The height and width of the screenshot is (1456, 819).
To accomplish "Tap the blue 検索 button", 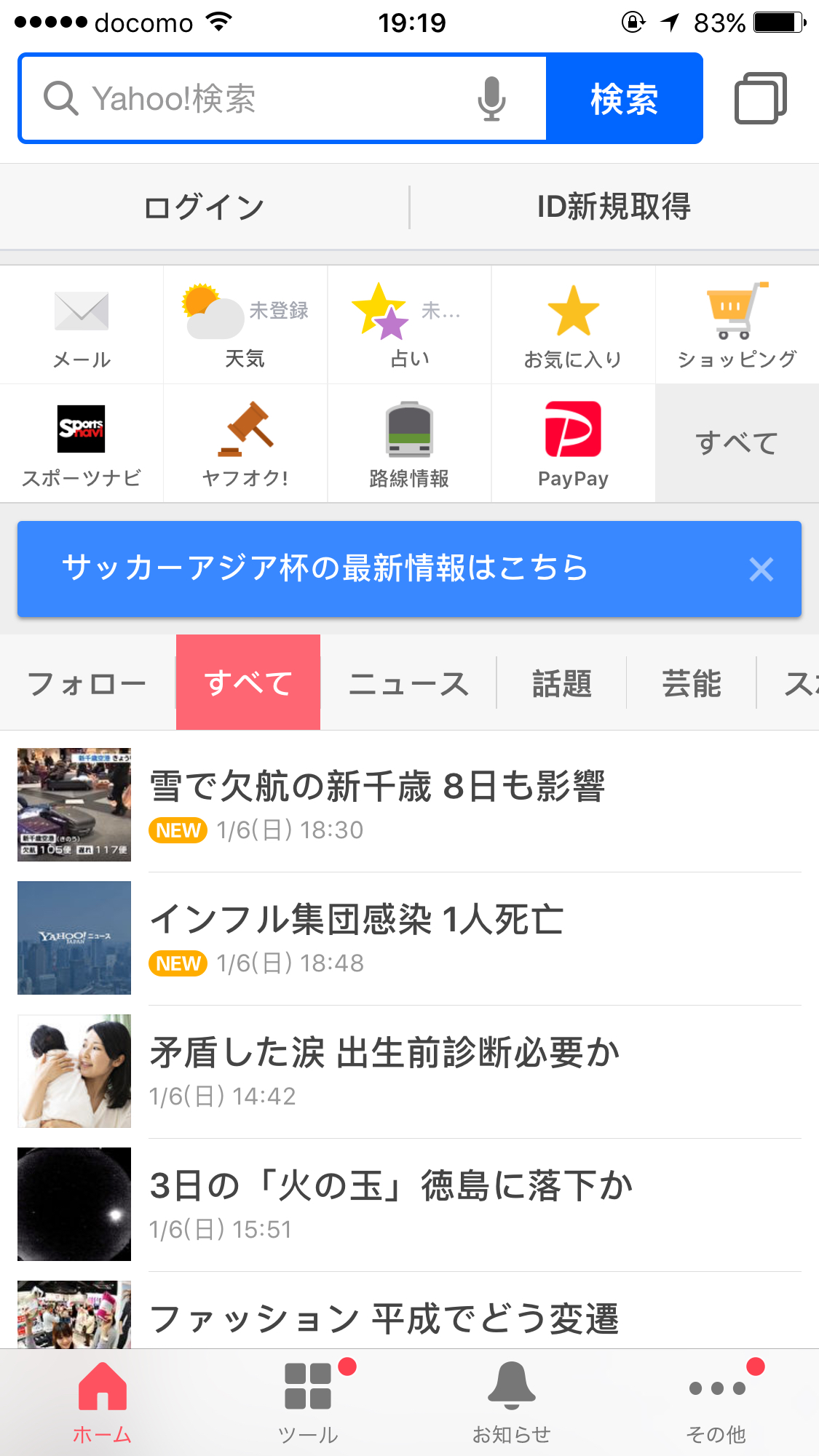I will coord(624,99).
